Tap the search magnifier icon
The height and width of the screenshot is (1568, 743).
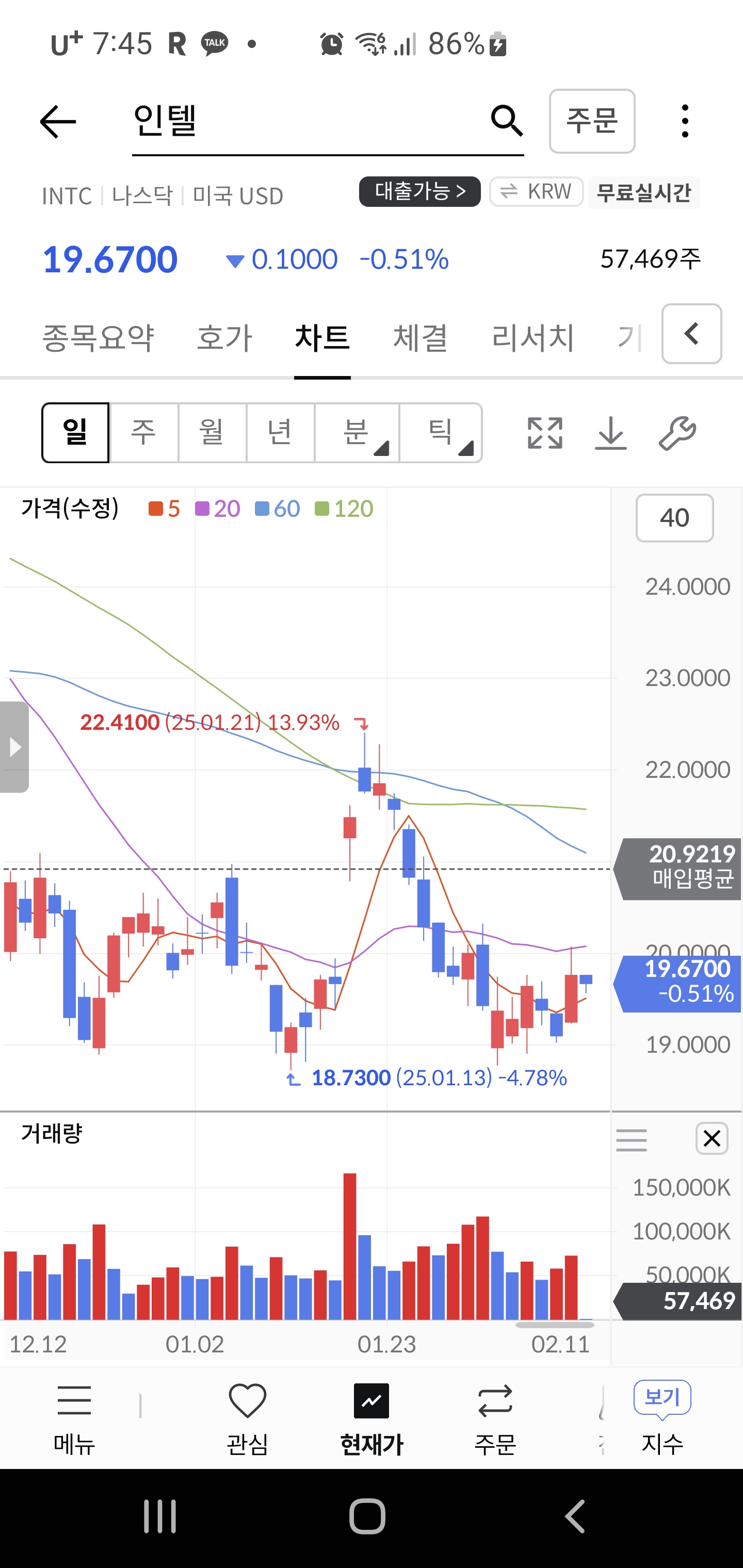pyautogui.click(x=507, y=121)
